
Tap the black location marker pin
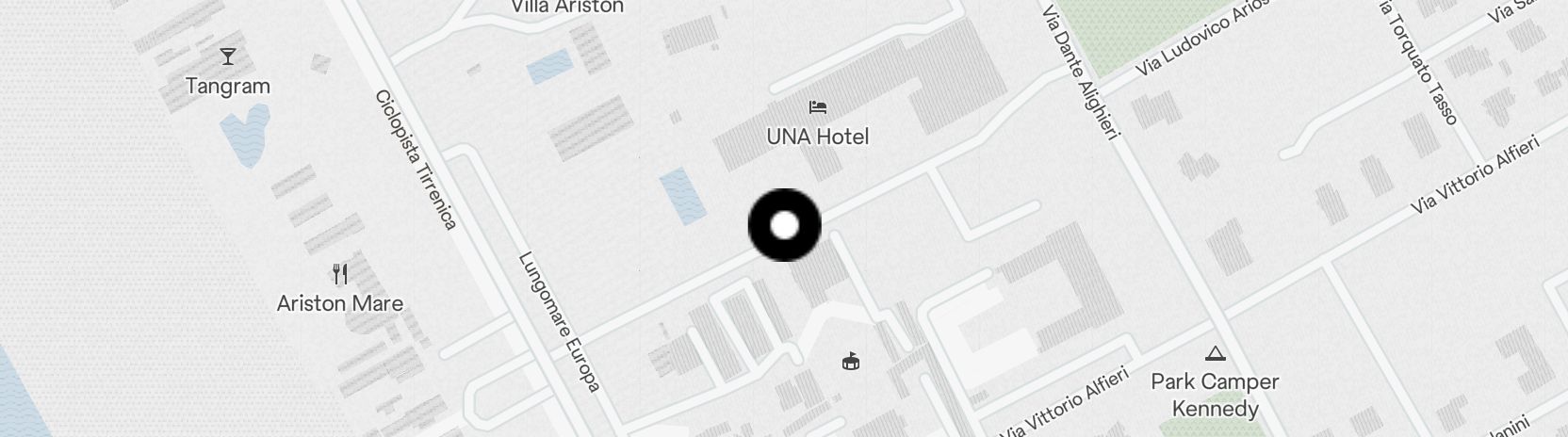click(x=784, y=226)
